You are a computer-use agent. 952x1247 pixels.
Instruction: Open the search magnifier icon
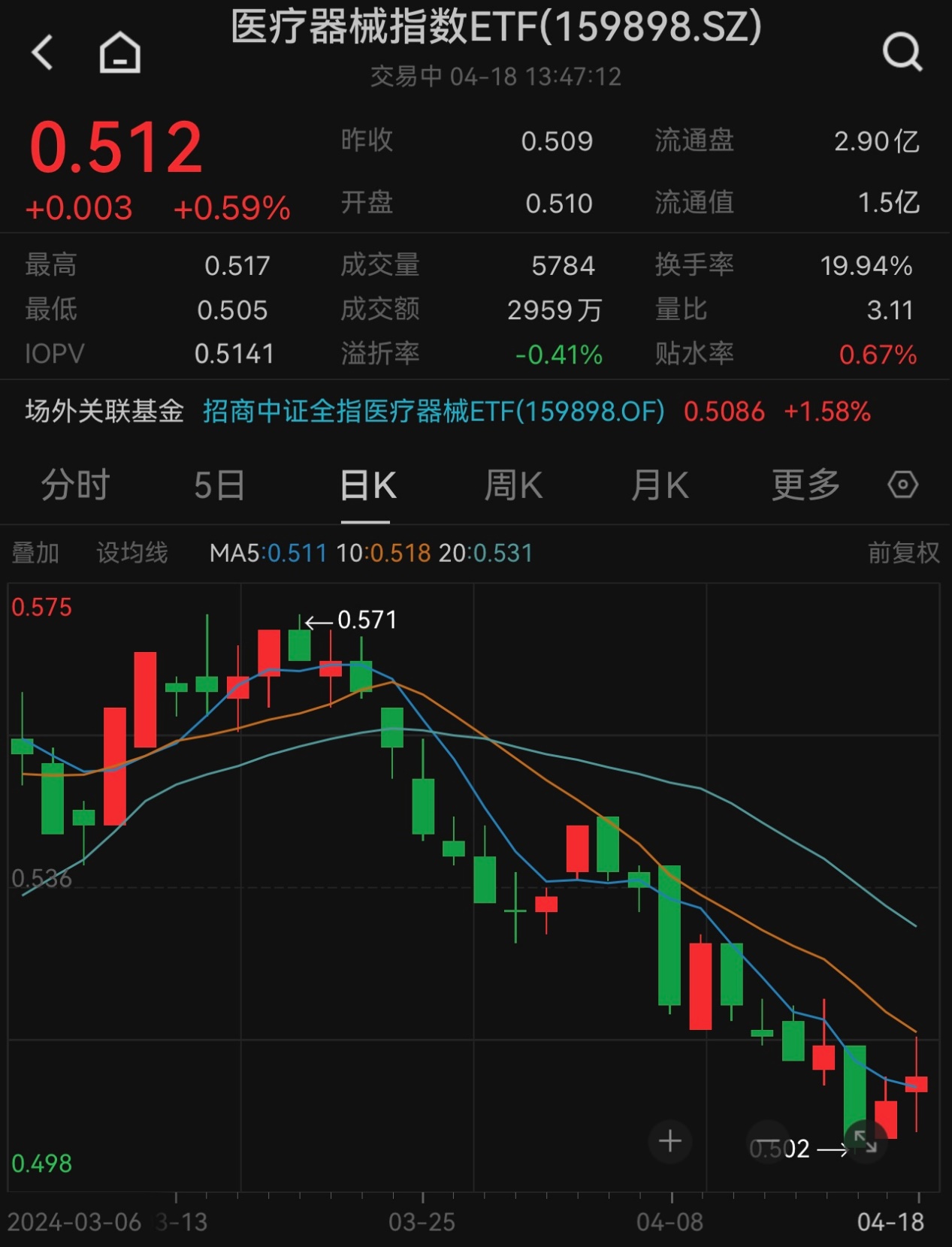coord(904,51)
